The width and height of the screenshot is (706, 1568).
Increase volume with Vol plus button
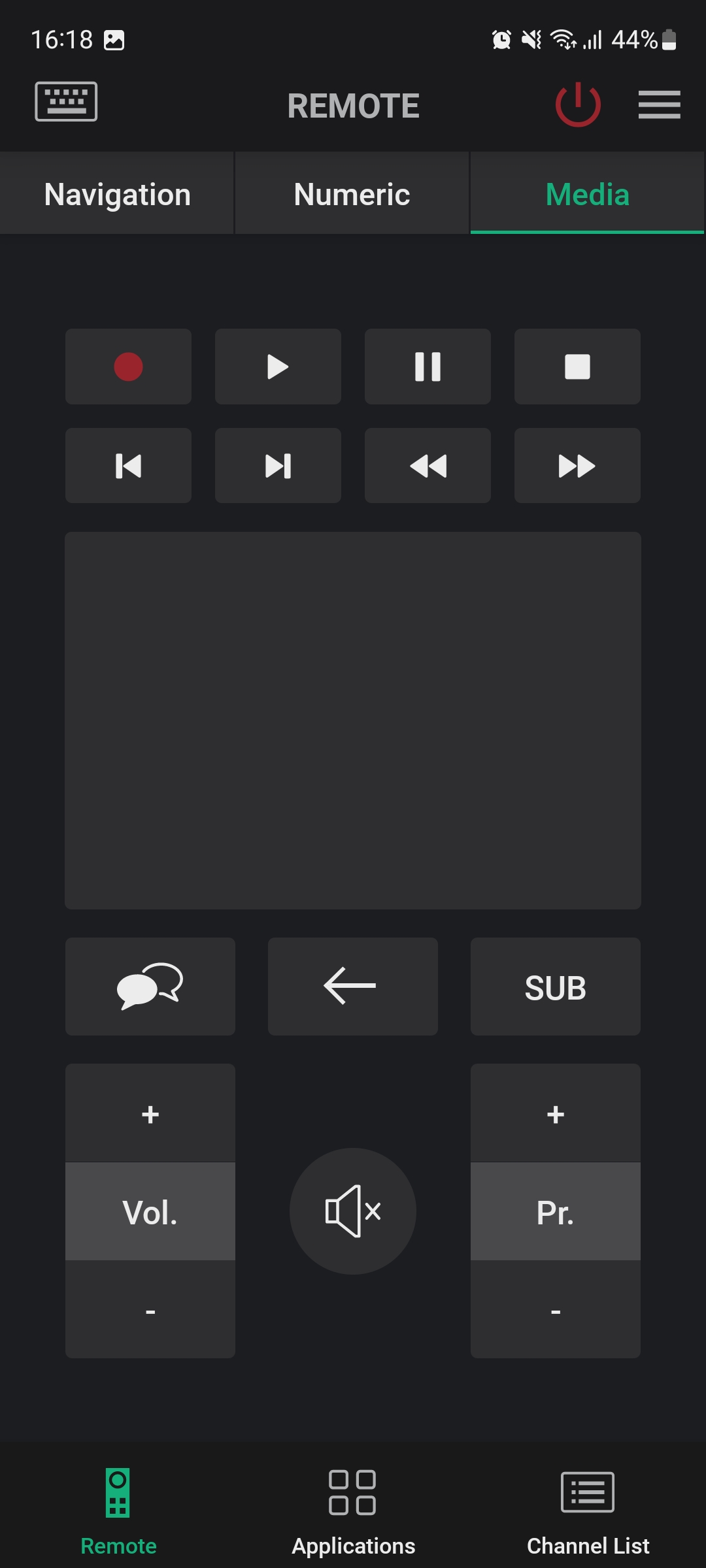tap(150, 1115)
